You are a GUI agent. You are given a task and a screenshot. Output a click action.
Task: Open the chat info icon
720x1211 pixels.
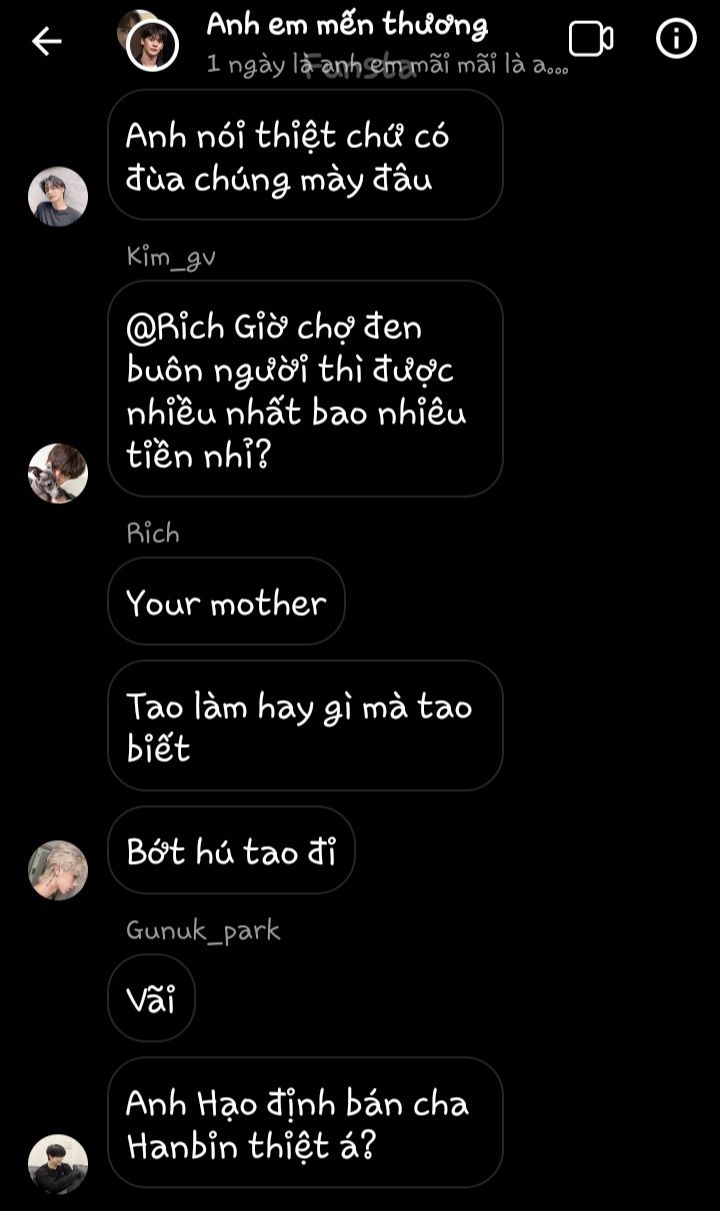pos(676,39)
